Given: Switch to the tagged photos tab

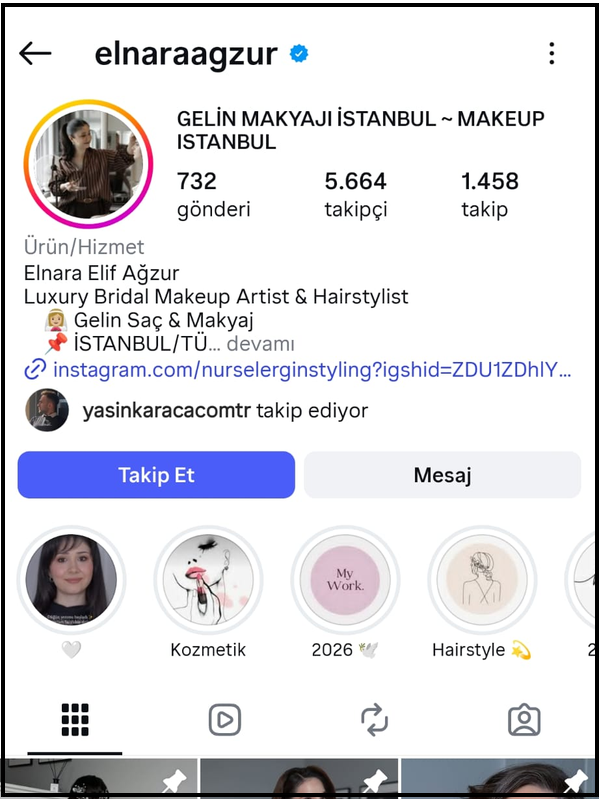Looking at the screenshot, I should click(x=524, y=719).
